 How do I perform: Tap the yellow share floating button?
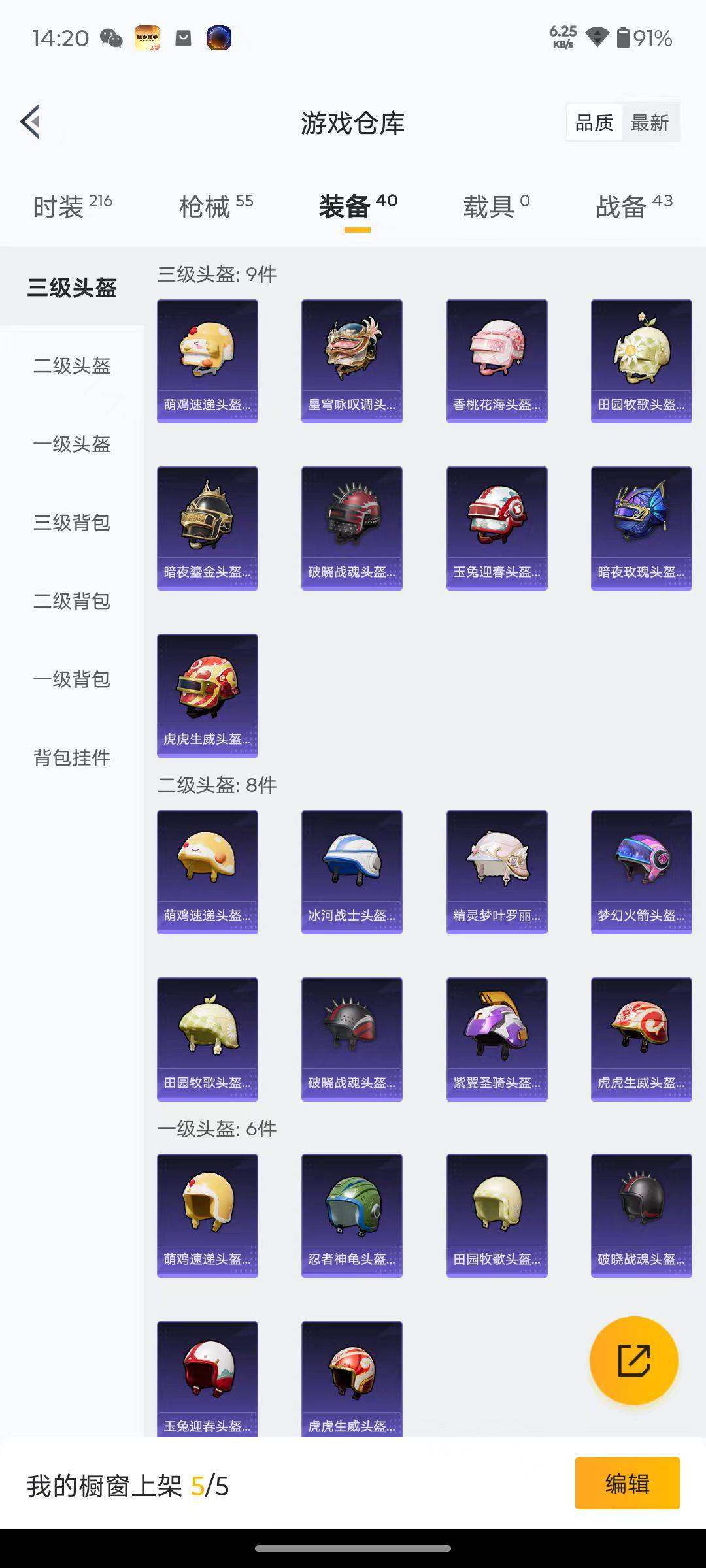coord(633,1360)
